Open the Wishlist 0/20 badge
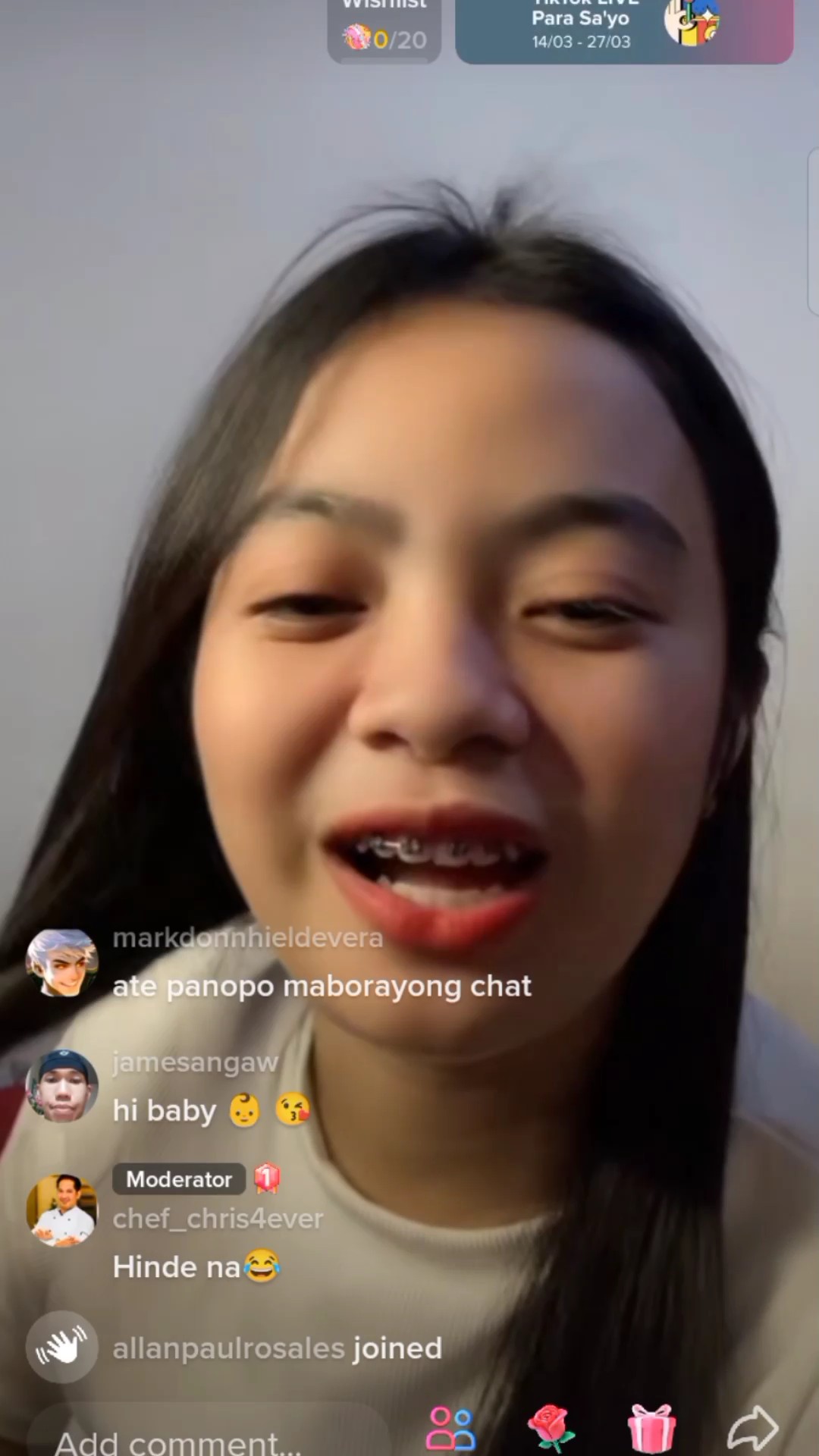The height and width of the screenshot is (1456, 819). point(384,30)
